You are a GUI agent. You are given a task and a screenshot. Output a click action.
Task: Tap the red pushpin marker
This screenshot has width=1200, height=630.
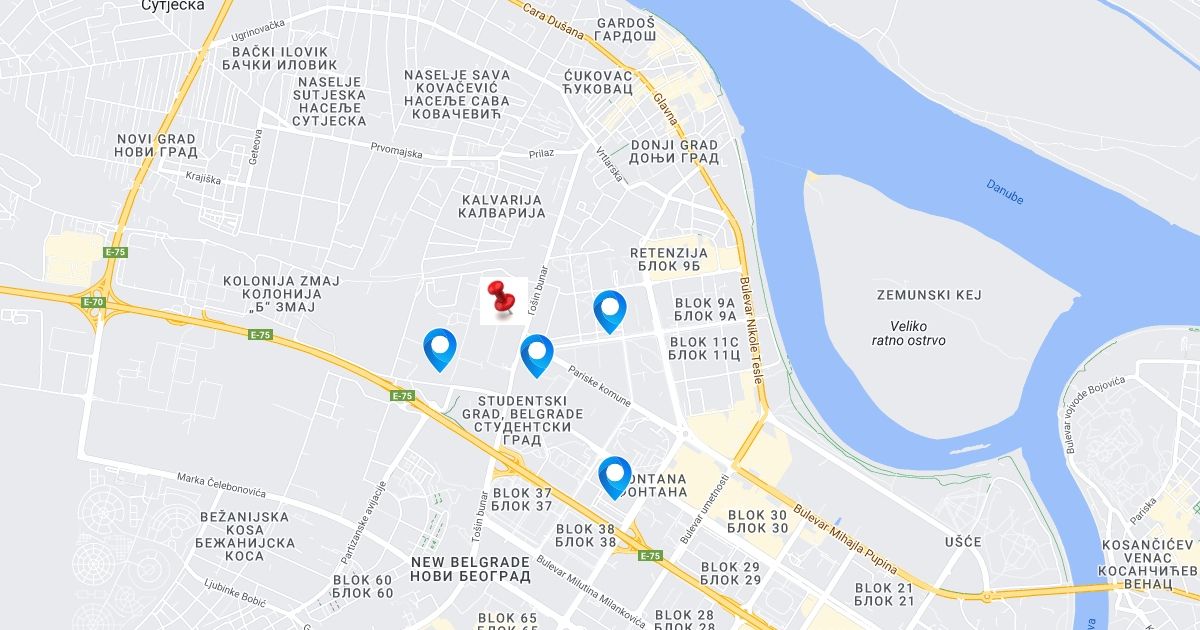coord(503,300)
